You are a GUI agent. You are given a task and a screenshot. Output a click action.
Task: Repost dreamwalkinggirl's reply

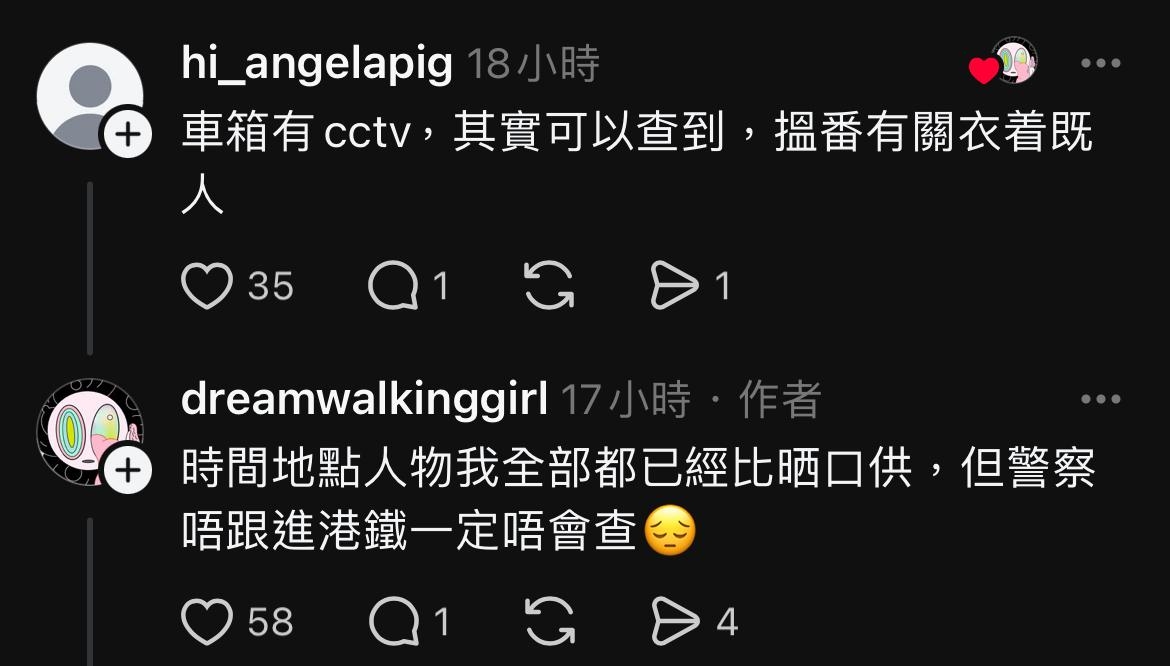[549, 621]
